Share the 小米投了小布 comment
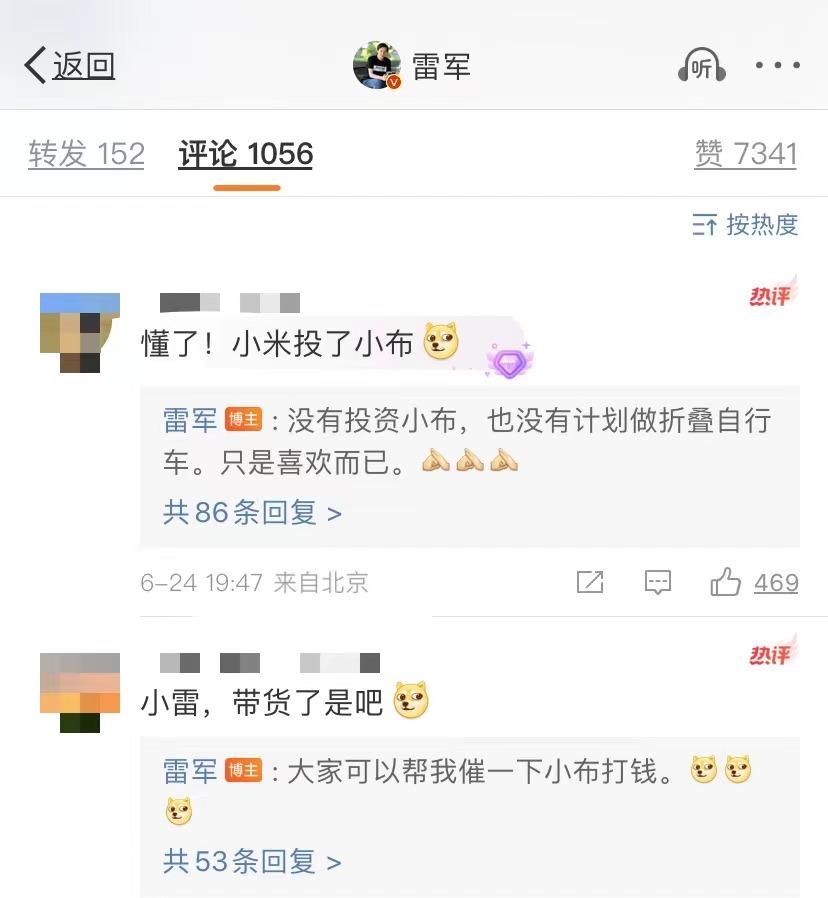 click(590, 582)
